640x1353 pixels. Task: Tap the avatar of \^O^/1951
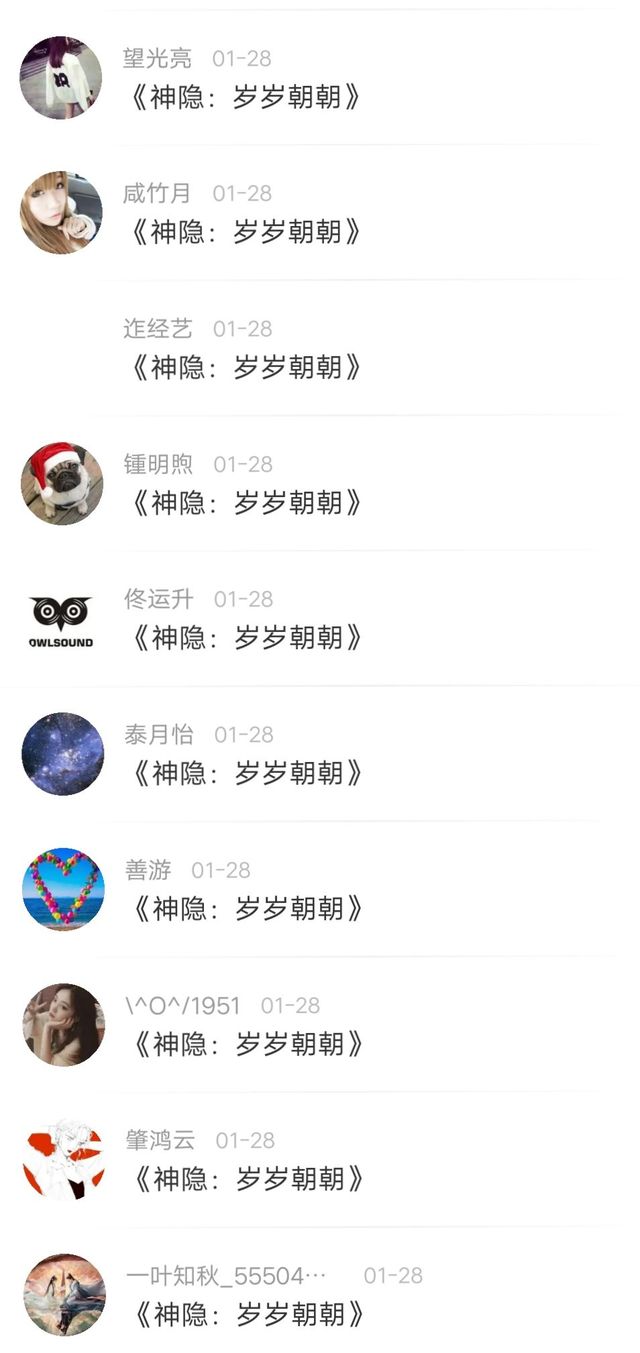[63, 1024]
